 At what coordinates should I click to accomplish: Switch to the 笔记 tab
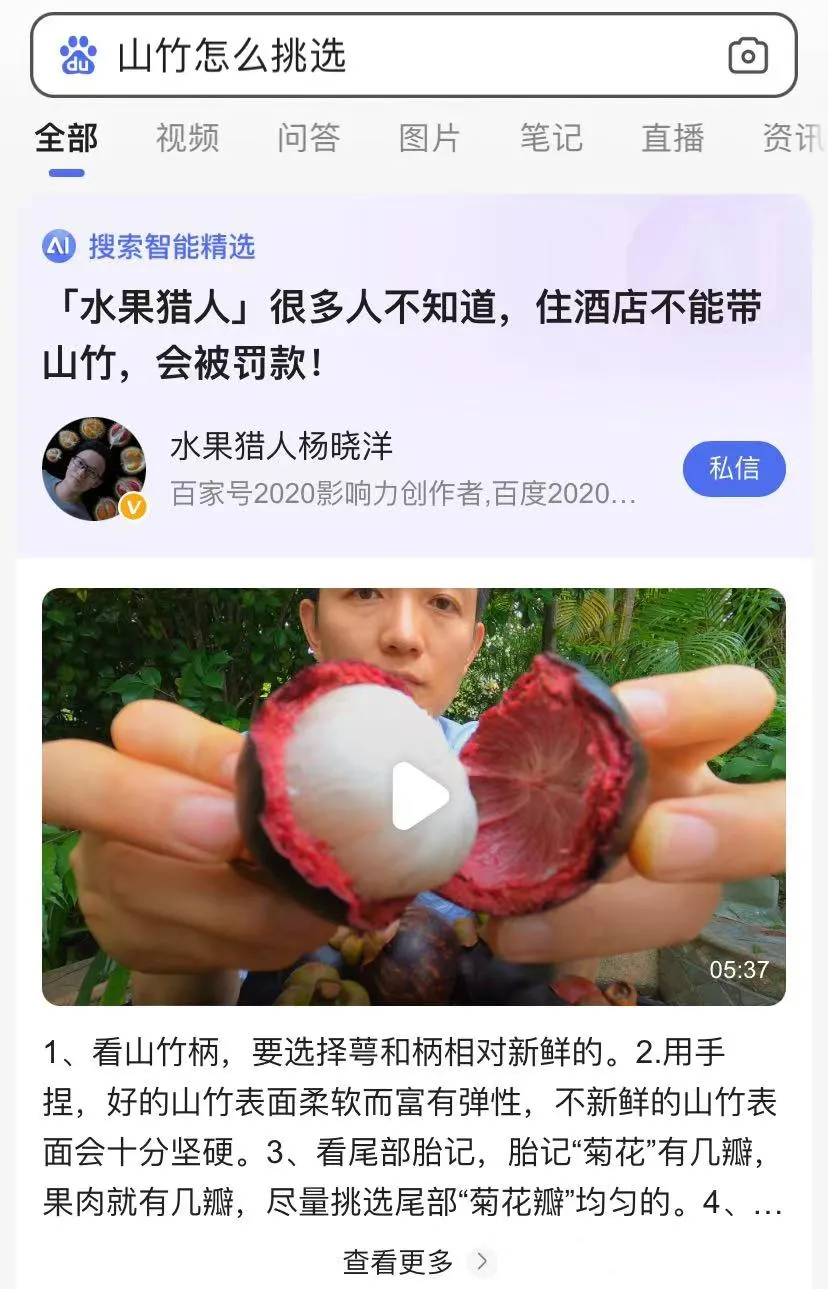549,139
